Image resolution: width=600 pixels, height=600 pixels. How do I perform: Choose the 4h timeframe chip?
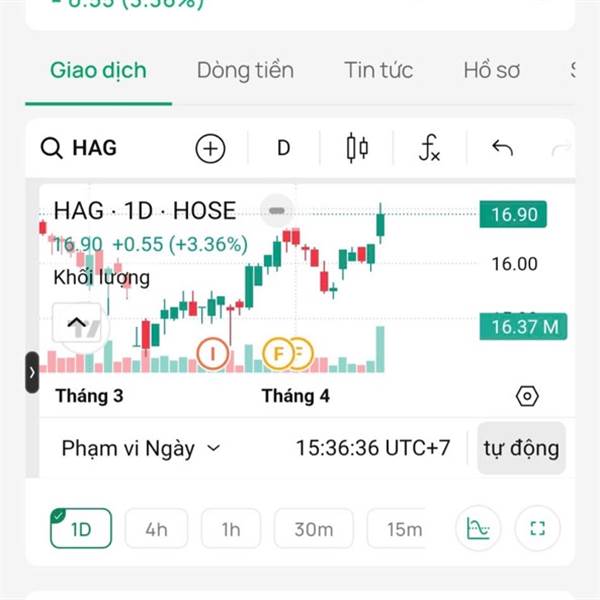click(157, 529)
